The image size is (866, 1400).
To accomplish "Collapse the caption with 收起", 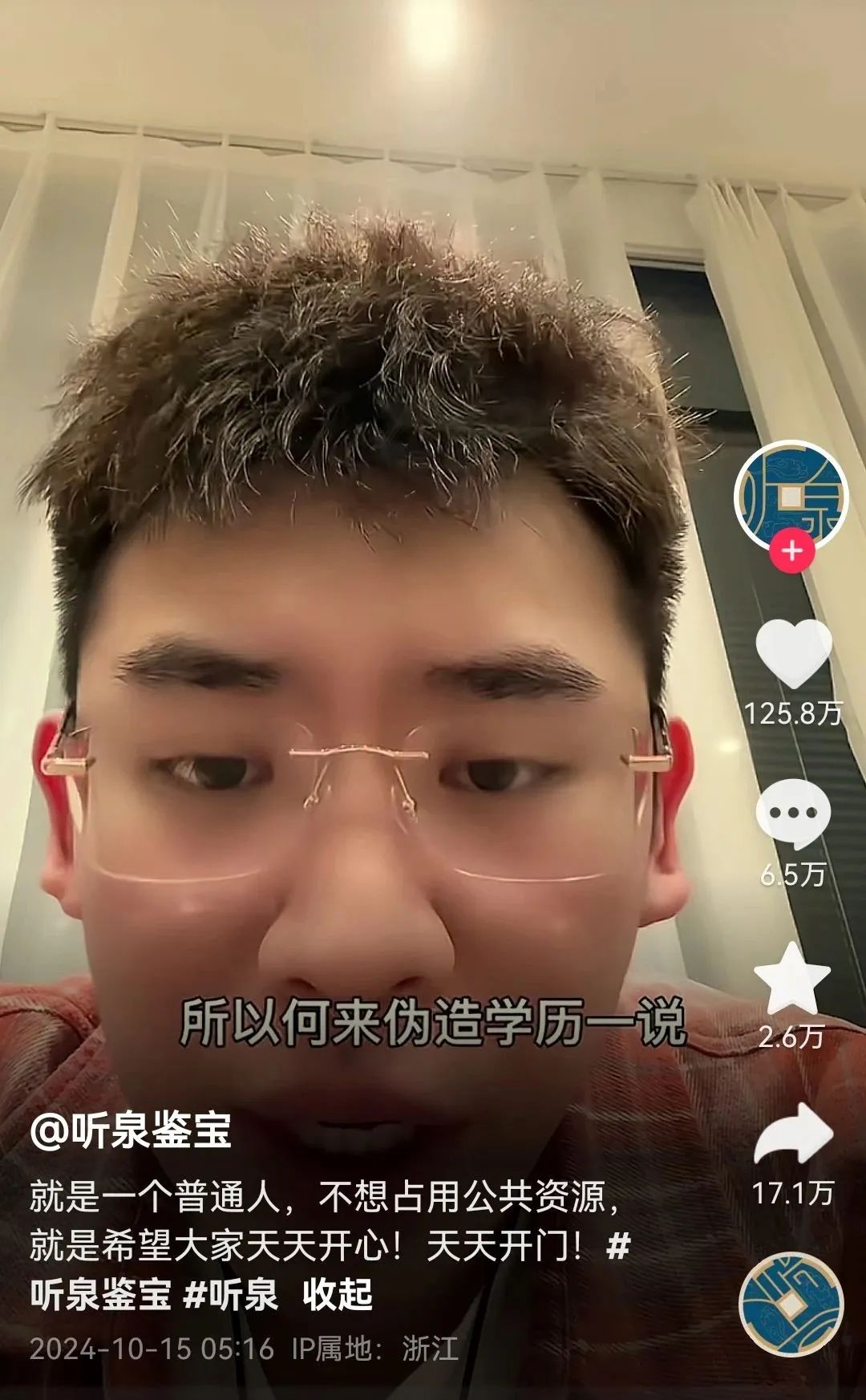I will [x=338, y=1294].
